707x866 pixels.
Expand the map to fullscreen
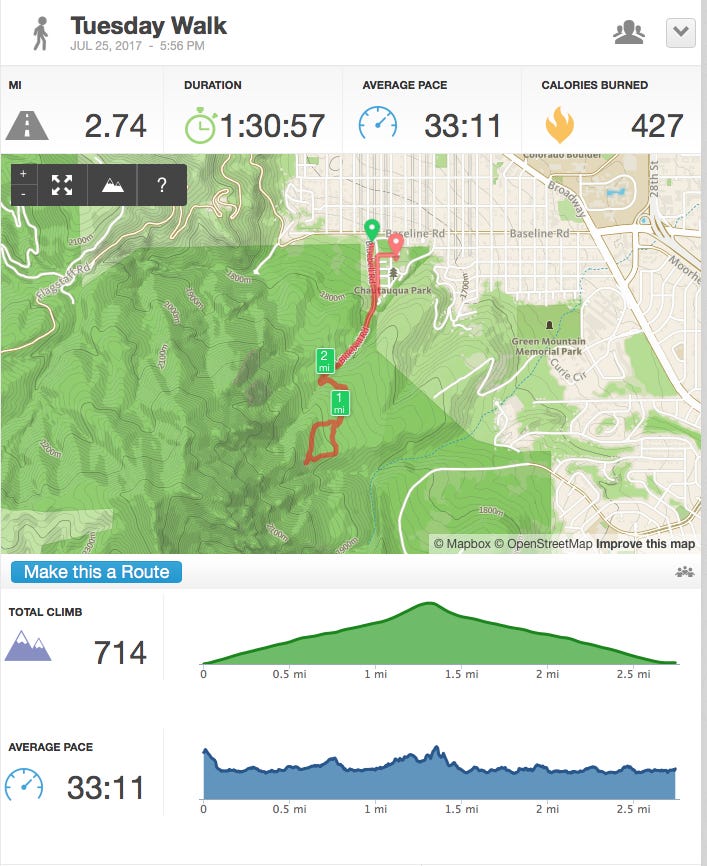62,185
